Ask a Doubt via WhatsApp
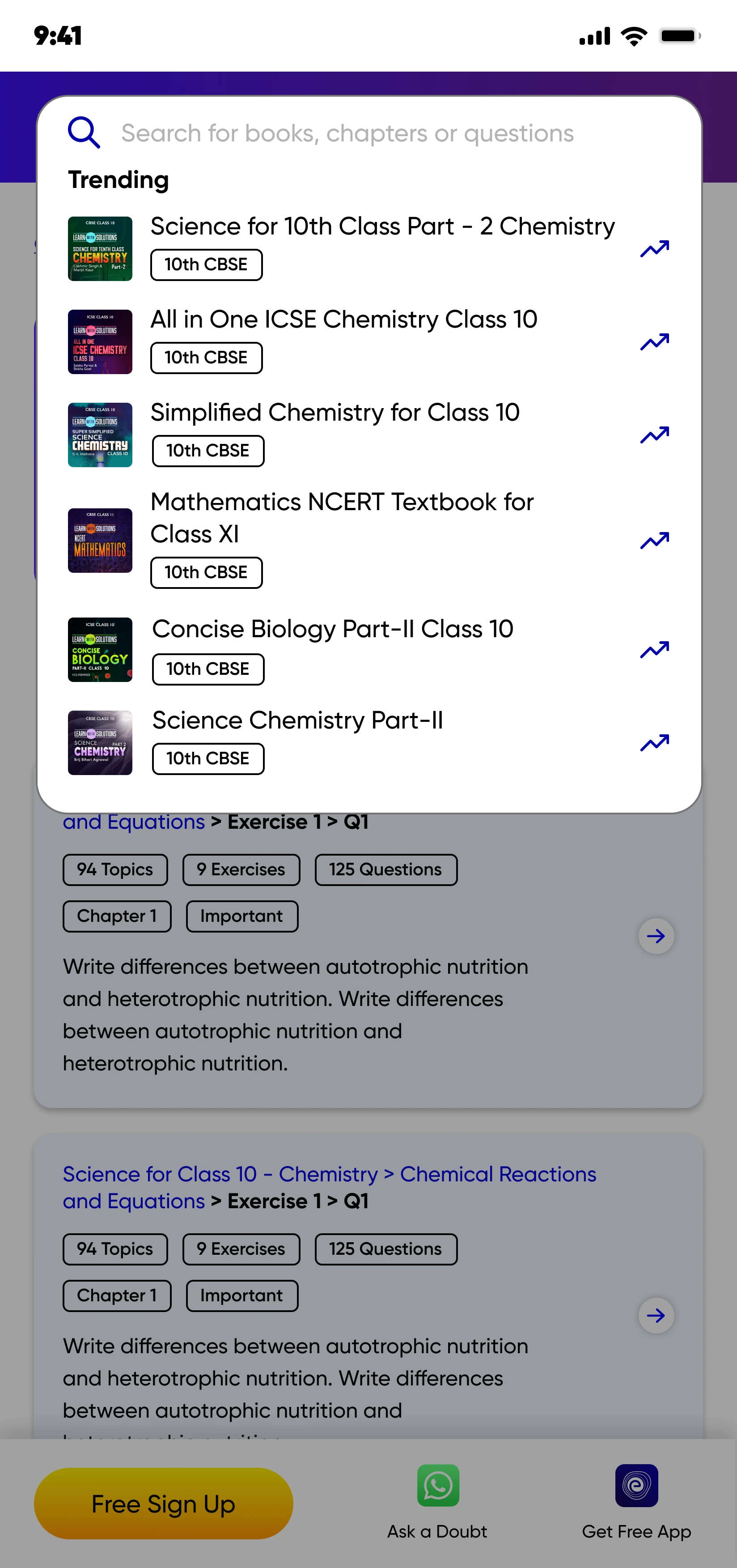Image resolution: width=737 pixels, height=1568 pixels. 437,1502
